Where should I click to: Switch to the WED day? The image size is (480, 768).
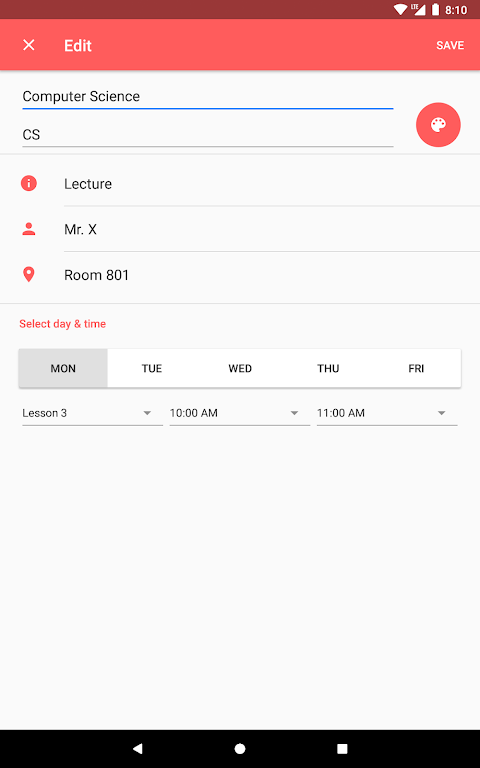(240, 368)
